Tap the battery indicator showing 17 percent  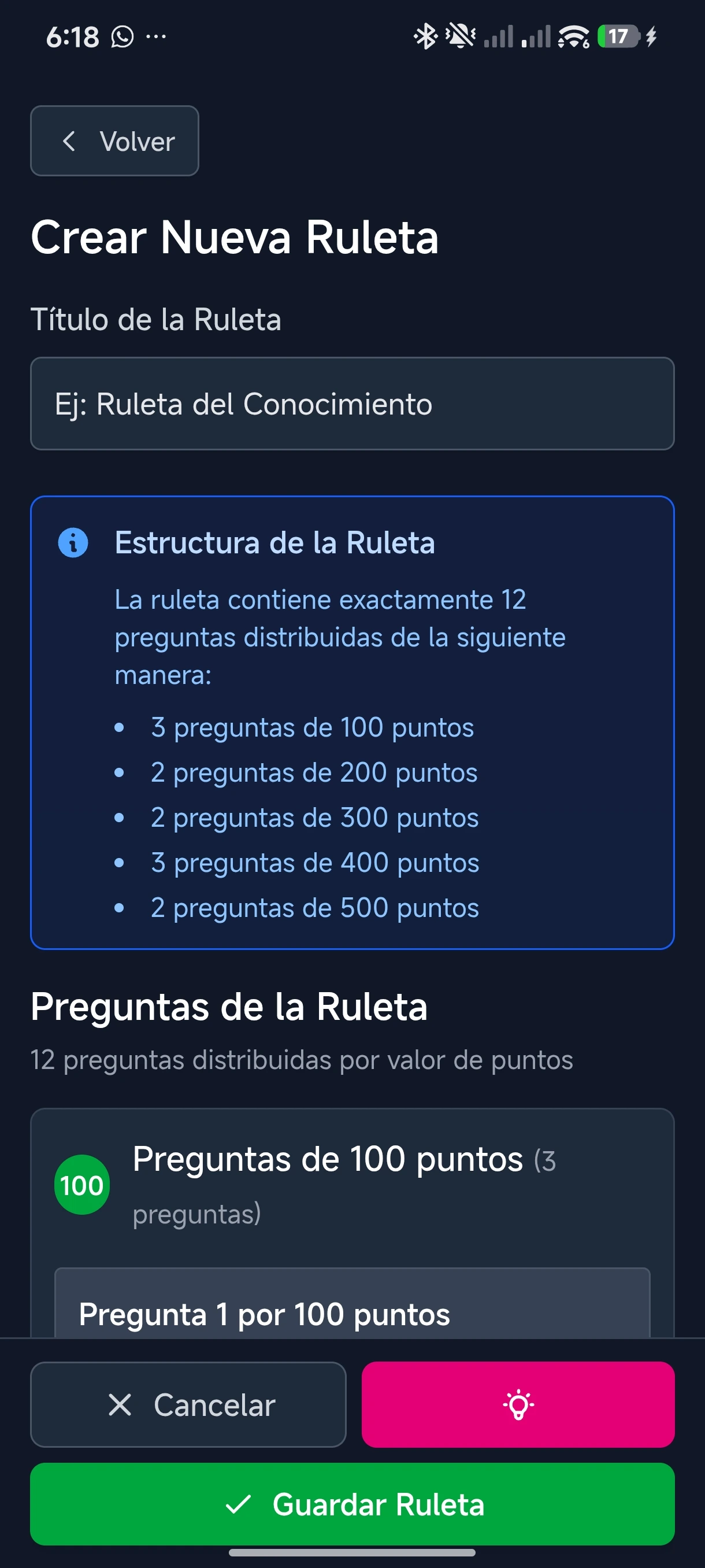pyautogui.click(x=617, y=35)
